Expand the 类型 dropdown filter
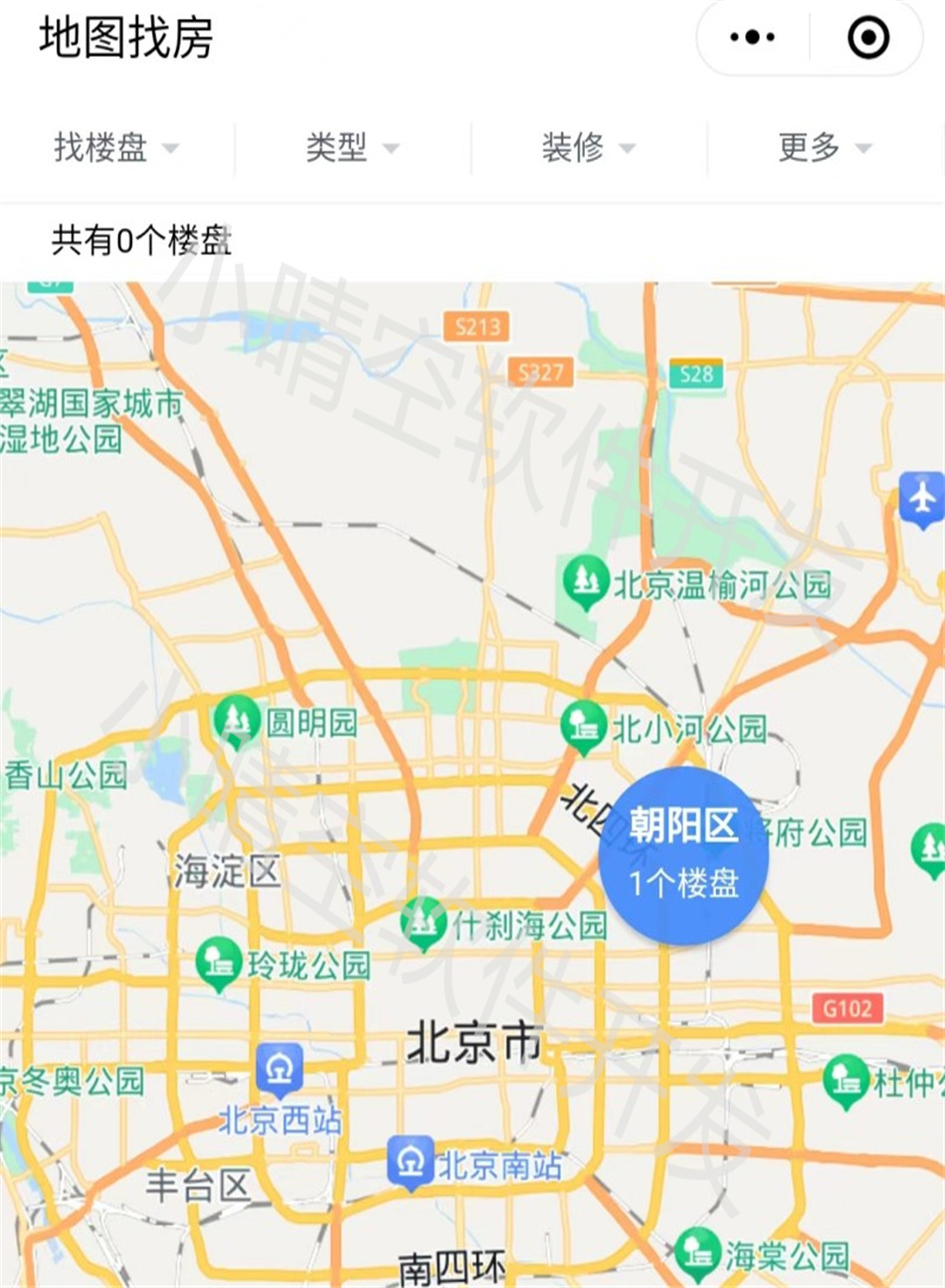 tap(351, 148)
